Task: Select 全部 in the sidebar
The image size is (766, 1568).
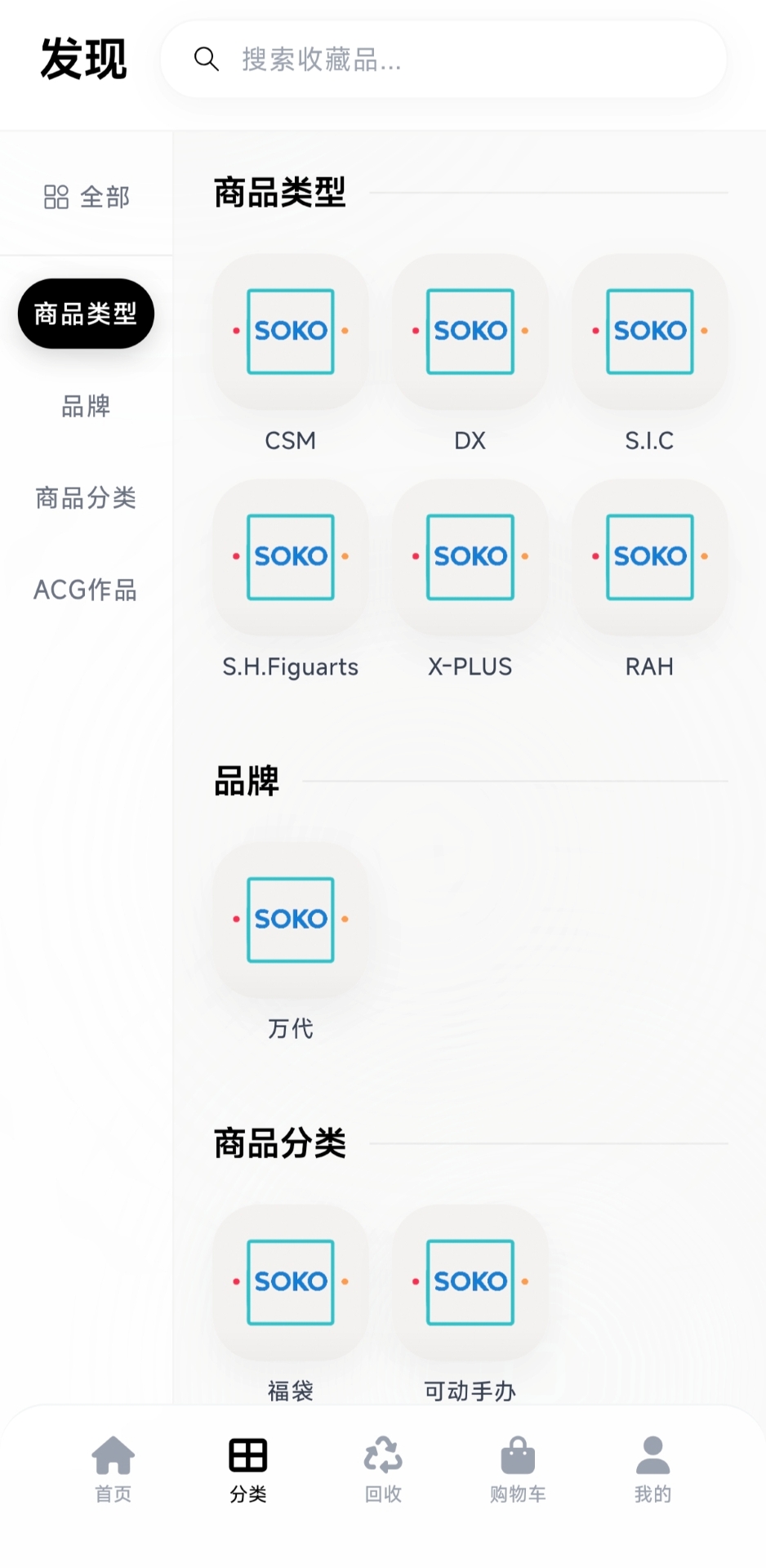Action: click(x=86, y=196)
